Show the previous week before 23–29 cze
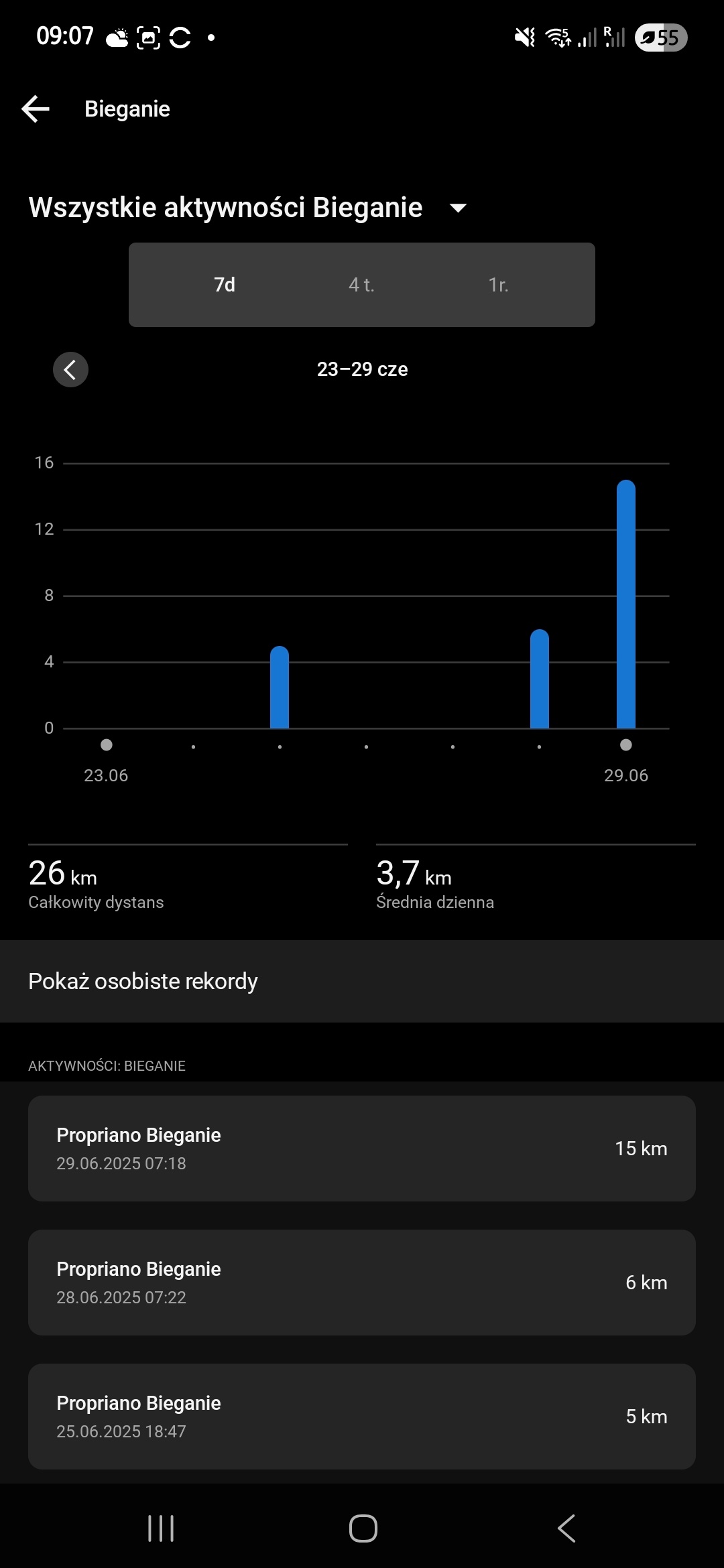 (x=70, y=369)
